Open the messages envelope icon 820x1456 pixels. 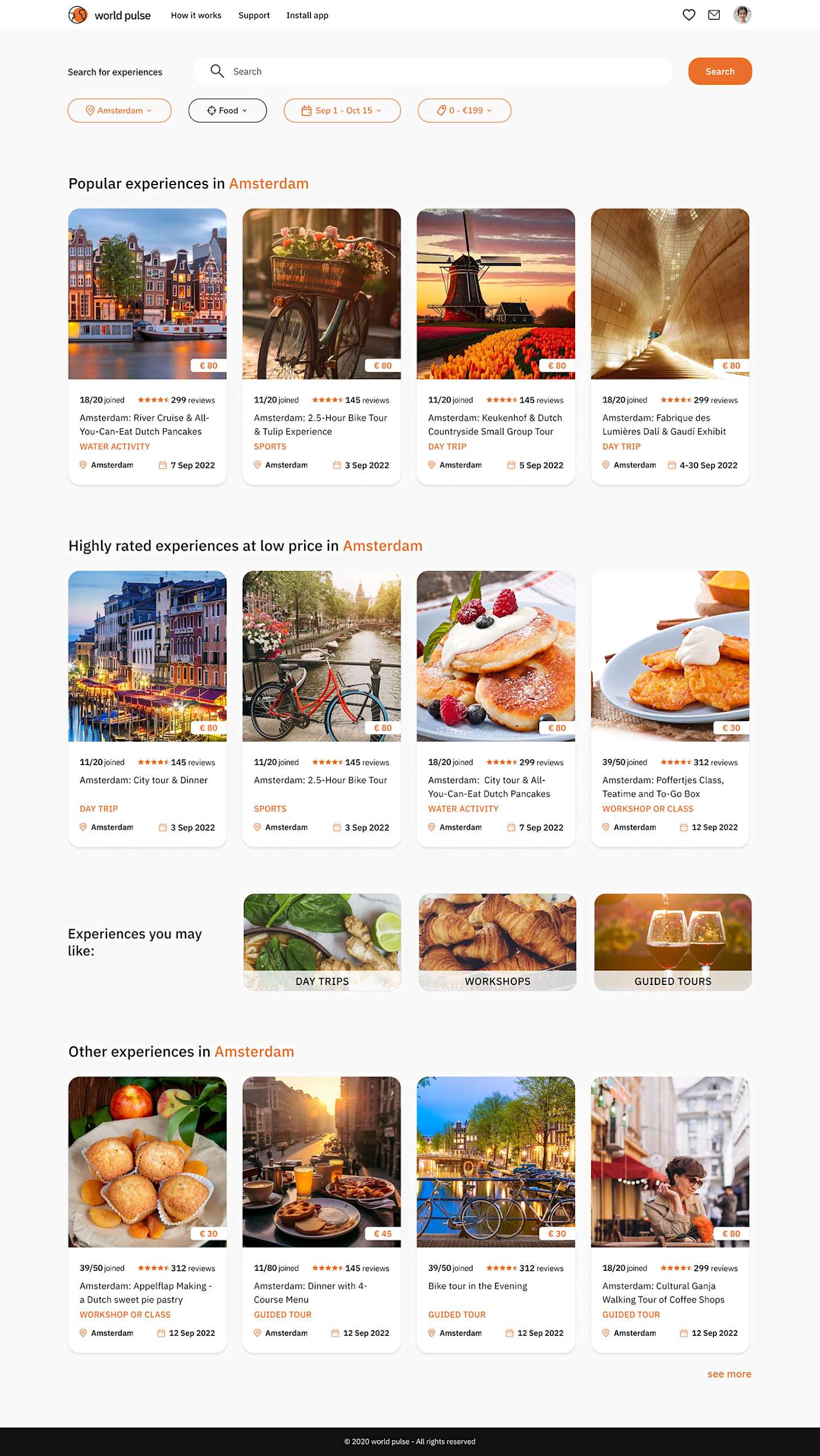click(714, 15)
